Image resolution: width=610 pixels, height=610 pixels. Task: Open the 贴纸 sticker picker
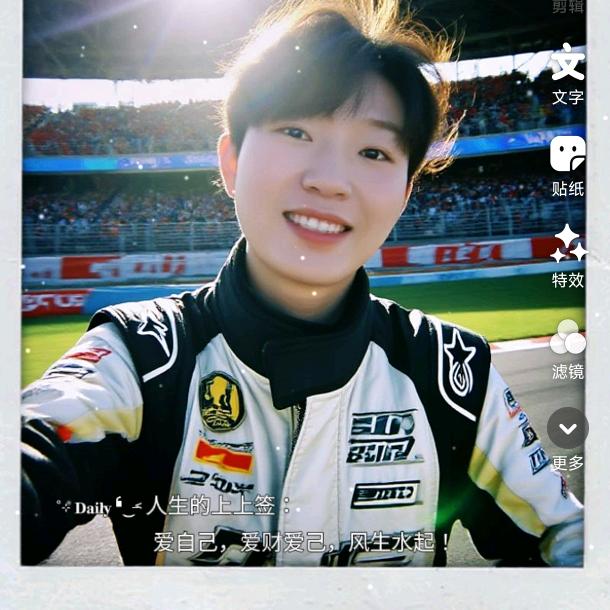567,163
